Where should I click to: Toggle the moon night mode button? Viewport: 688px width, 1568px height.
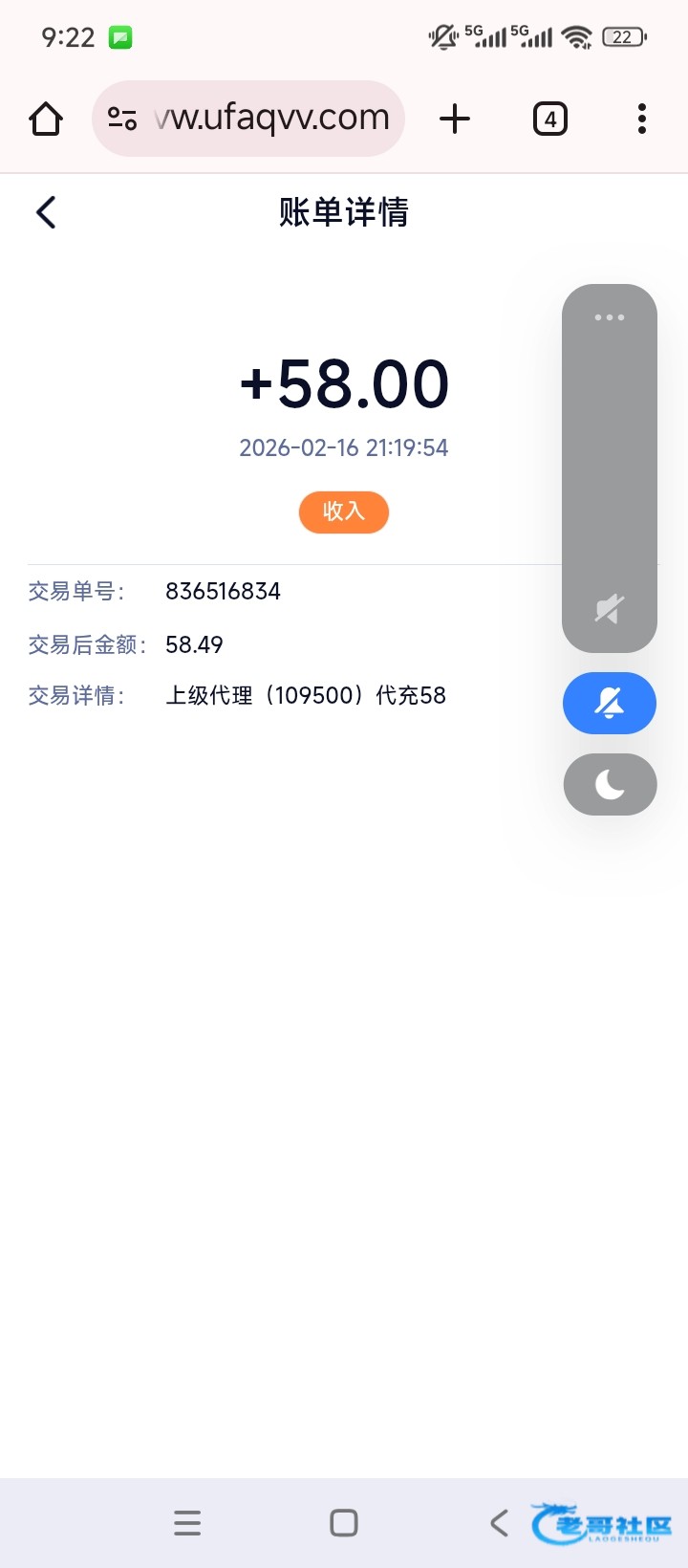(x=610, y=785)
